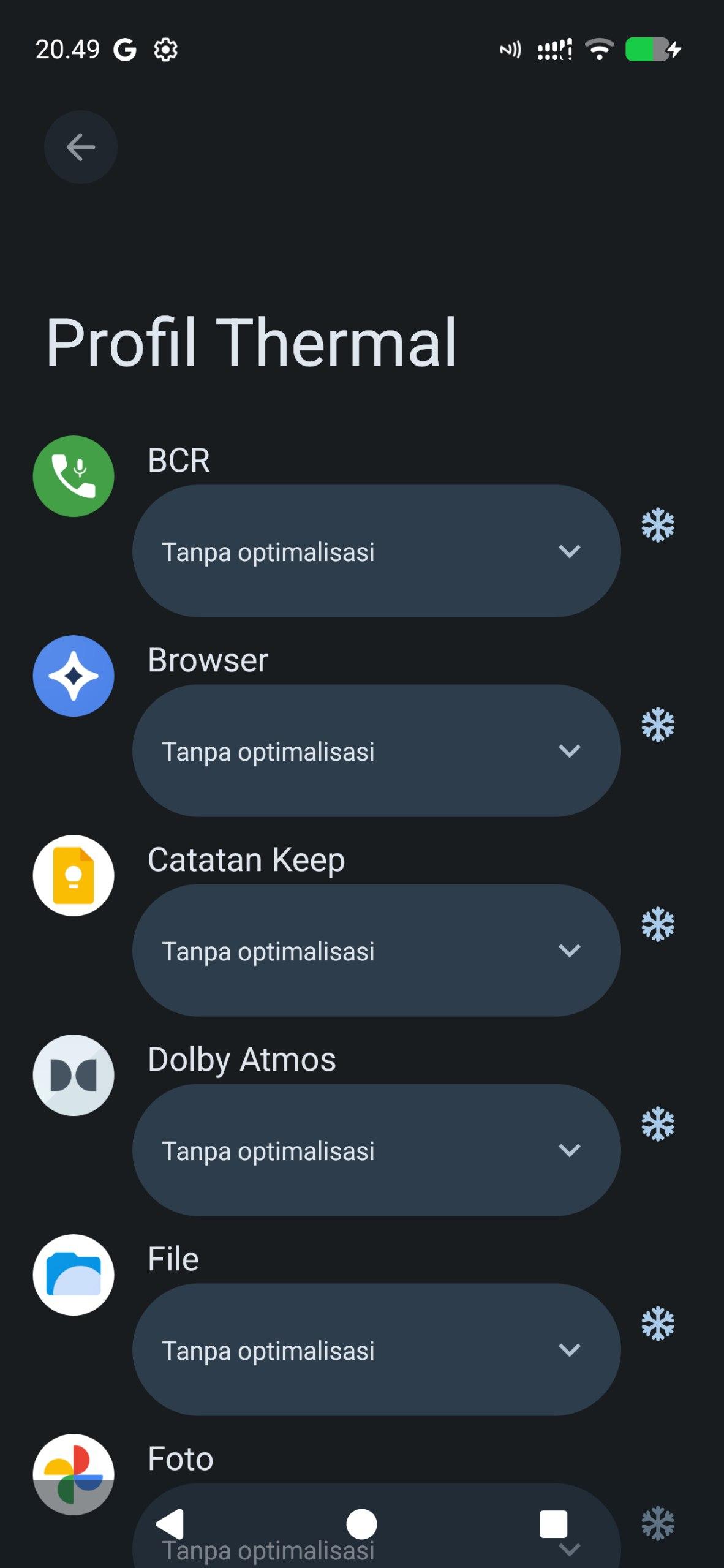Select the File thermal profile dropdown
Image resolution: width=724 pixels, height=1568 pixels.
(x=376, y=1350)
